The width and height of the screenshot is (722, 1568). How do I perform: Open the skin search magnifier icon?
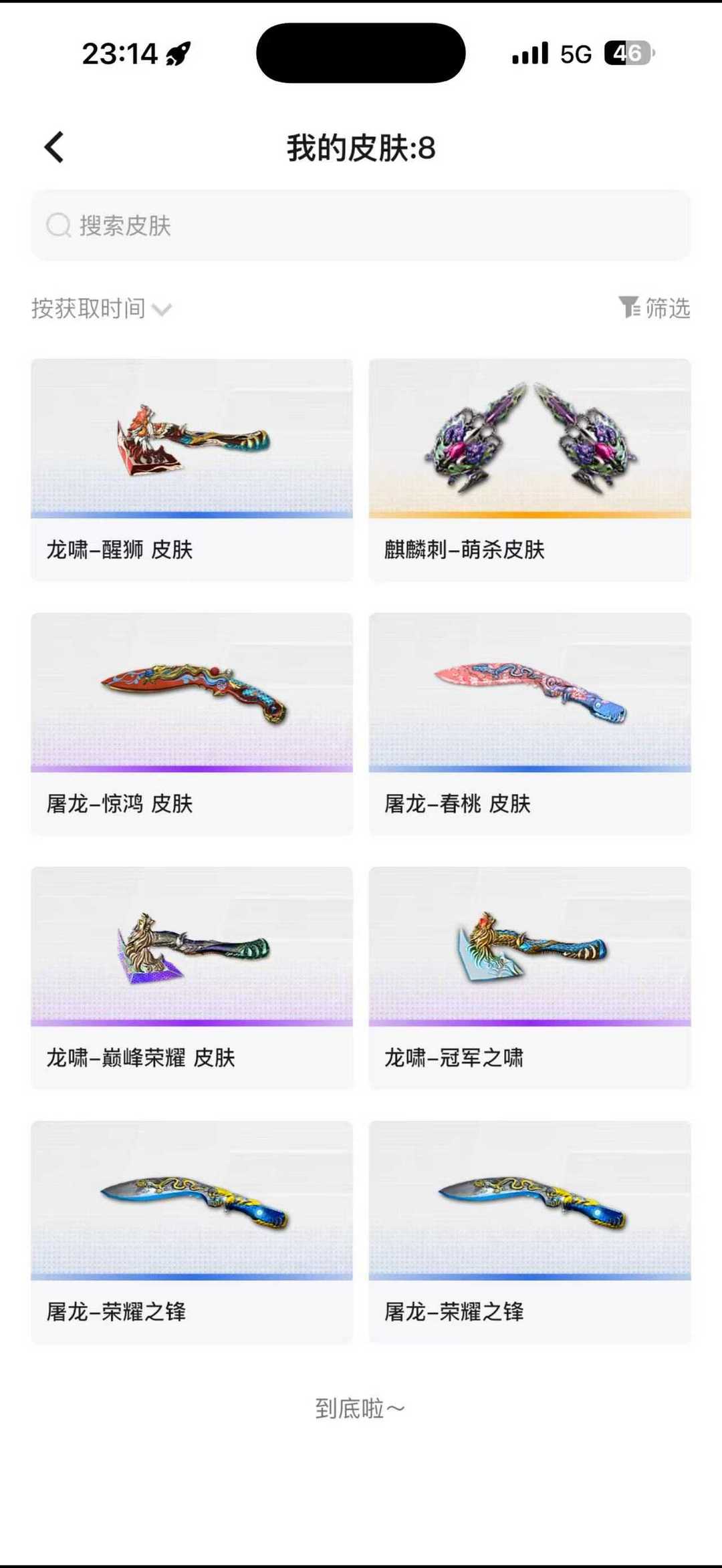coord(59,226)
